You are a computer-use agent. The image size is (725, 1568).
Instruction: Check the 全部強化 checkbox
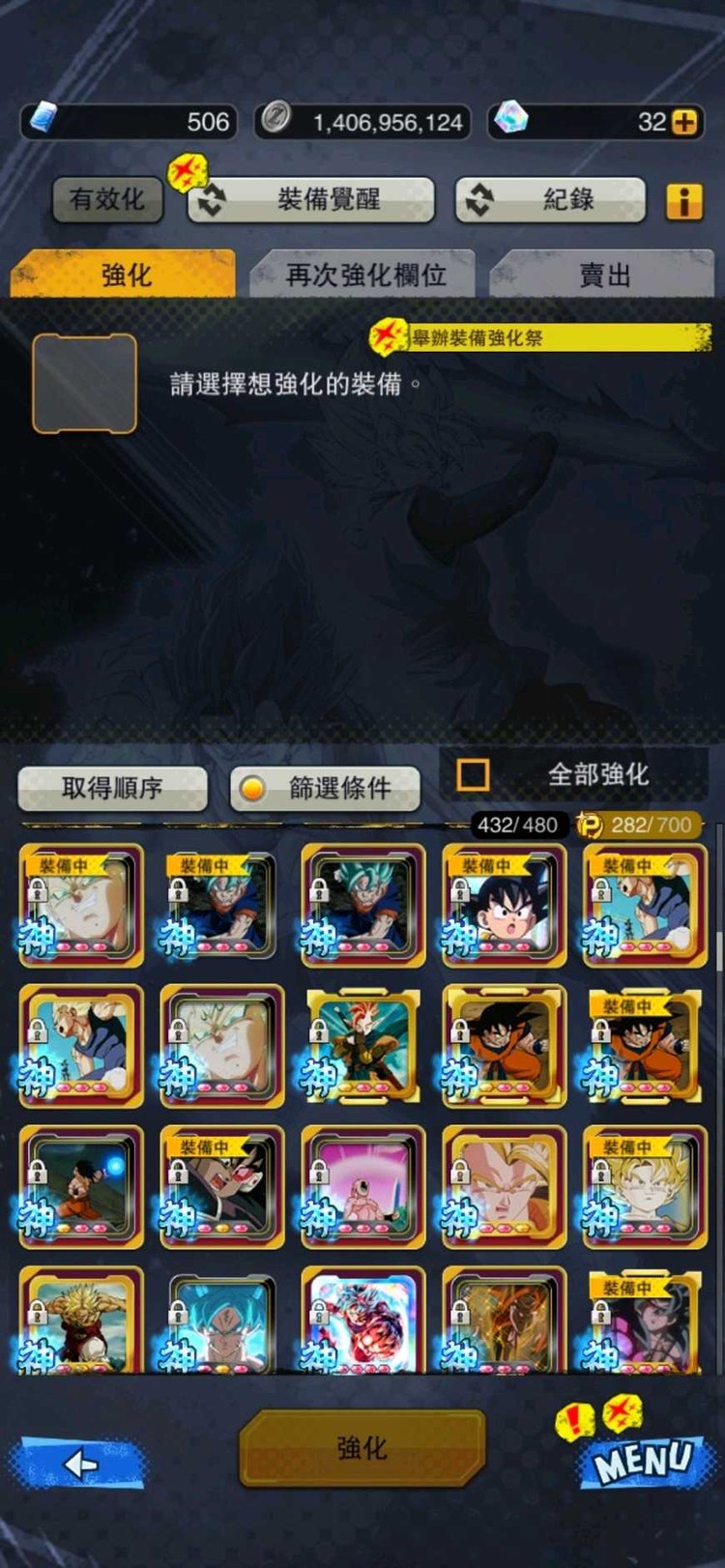pos(473,774)
